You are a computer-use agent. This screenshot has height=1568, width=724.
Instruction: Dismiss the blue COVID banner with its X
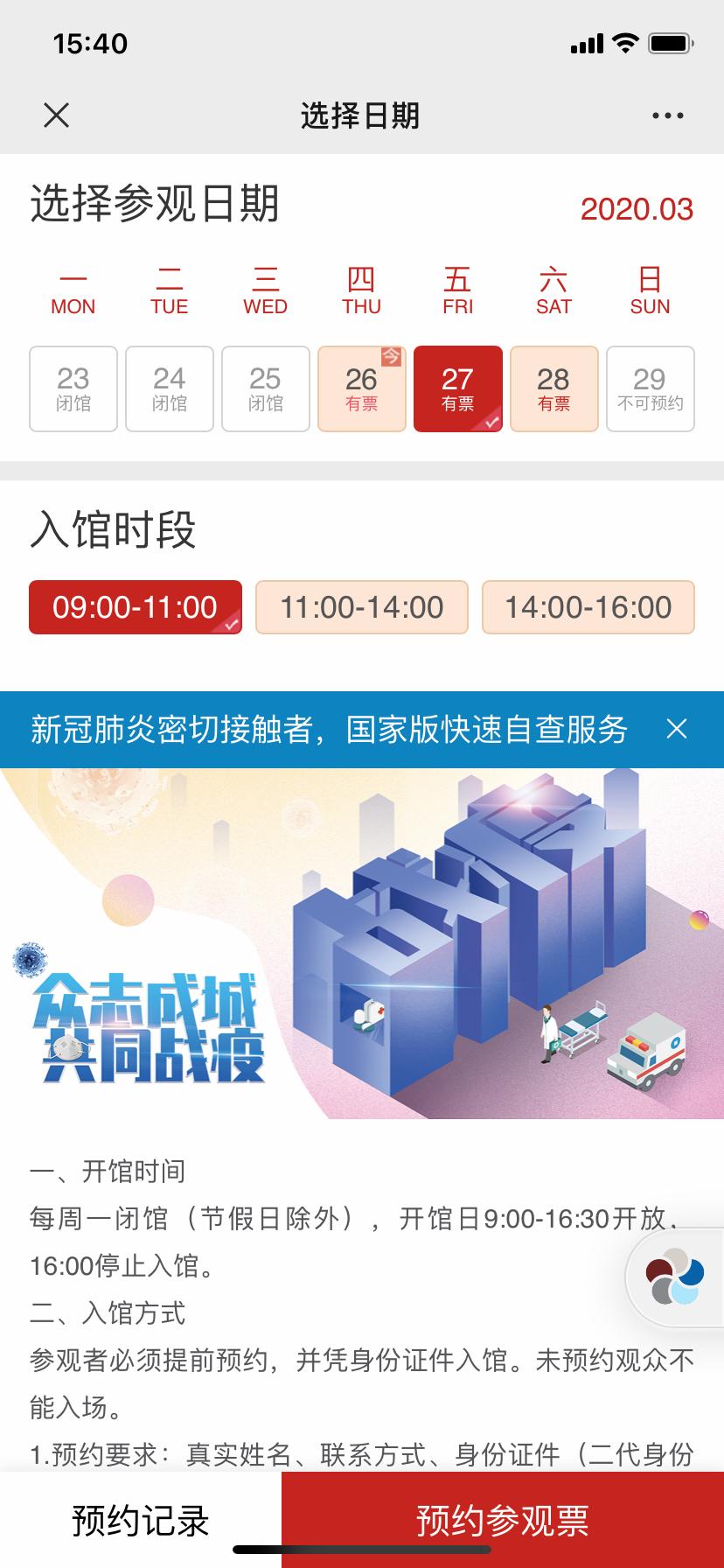[x=677, y=728]
